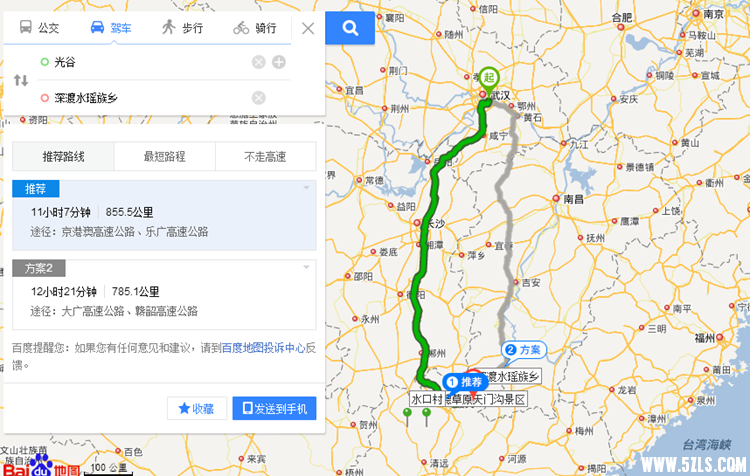Close the route planning panel
The height and width of the screenshot is (476, 750).
pos(308,29)
